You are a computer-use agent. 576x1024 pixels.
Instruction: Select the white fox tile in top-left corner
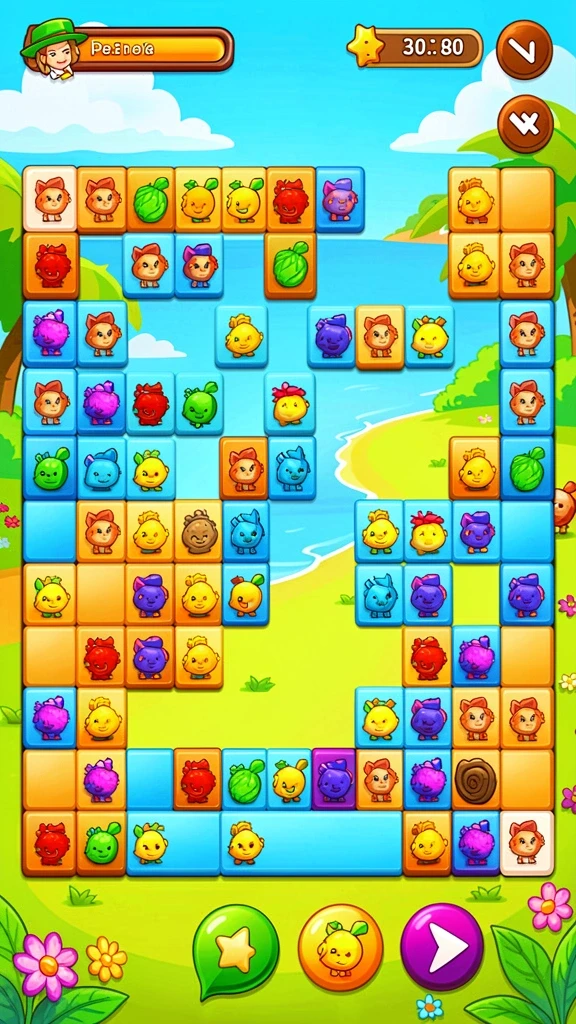pyautogui.click(x=50, y=199)
